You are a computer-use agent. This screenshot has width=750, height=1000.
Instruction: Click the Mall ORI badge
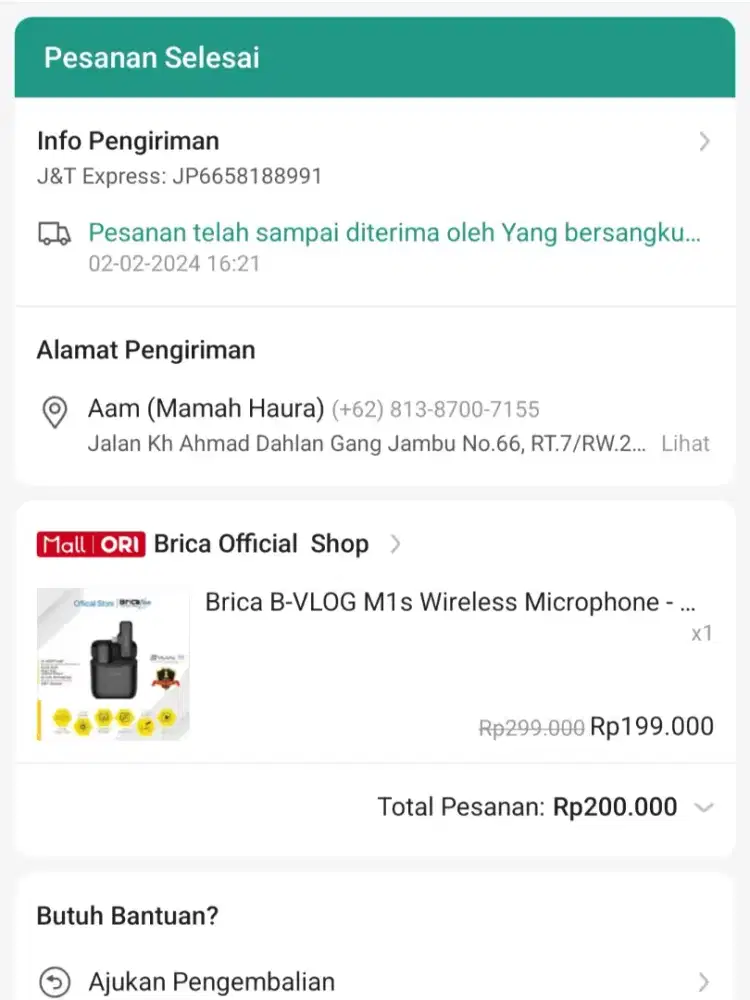90,544
